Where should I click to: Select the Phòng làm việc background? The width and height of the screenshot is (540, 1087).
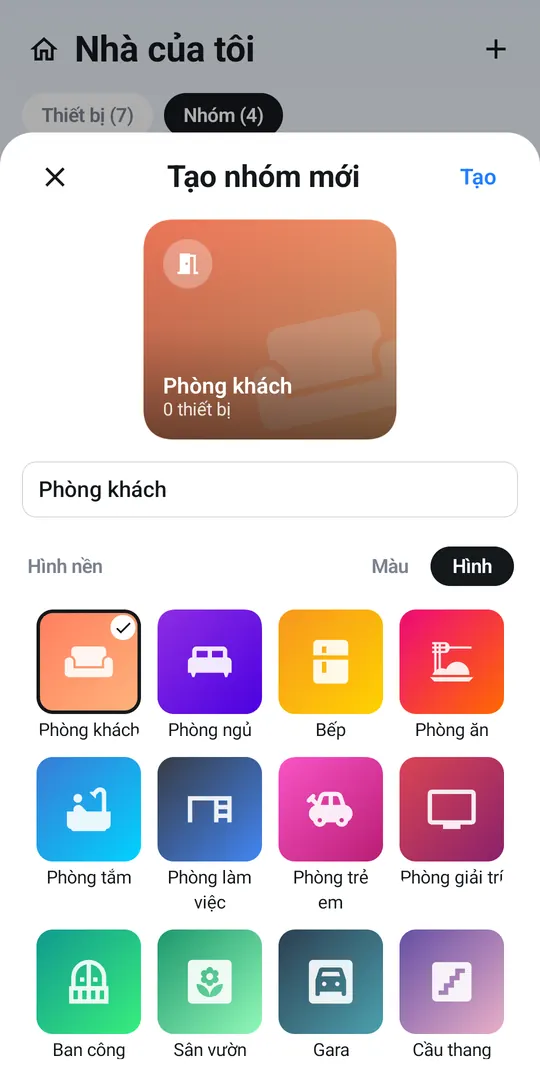coord(209,809)
